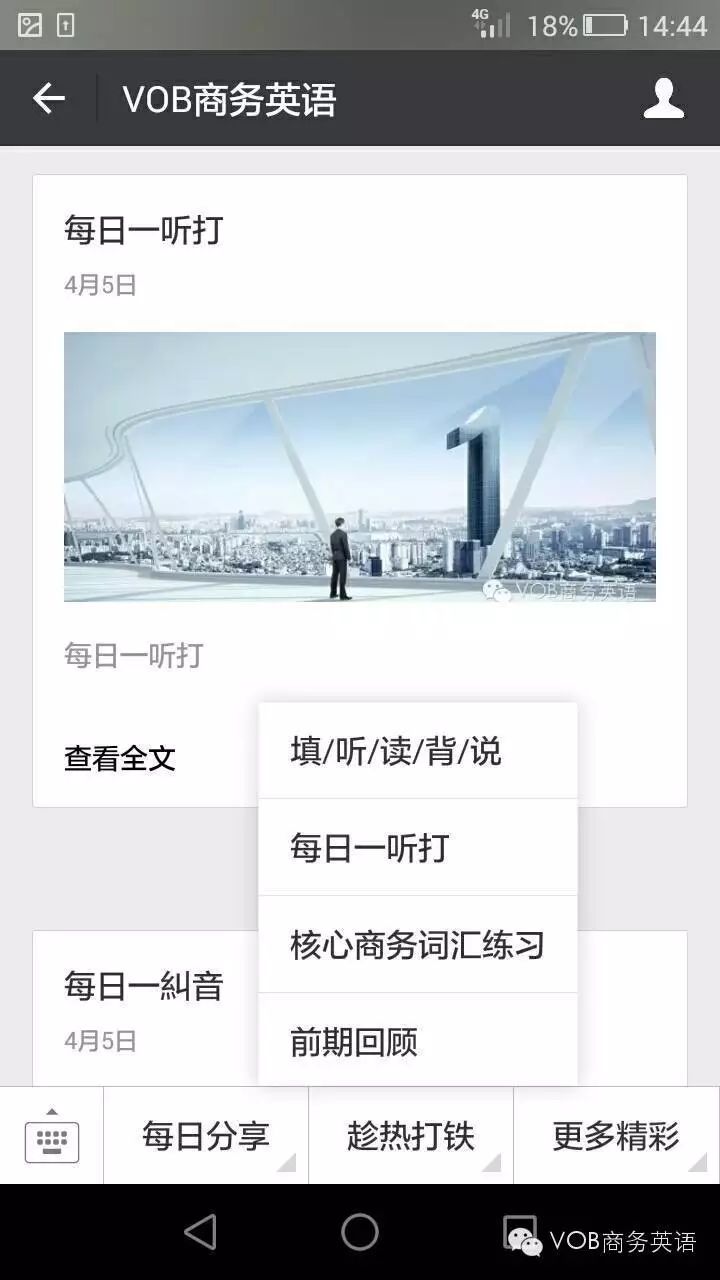Viewport: 720px width, 1280px height.
Task: Go back using the arrow icon
Action: [x=48, y=98]
